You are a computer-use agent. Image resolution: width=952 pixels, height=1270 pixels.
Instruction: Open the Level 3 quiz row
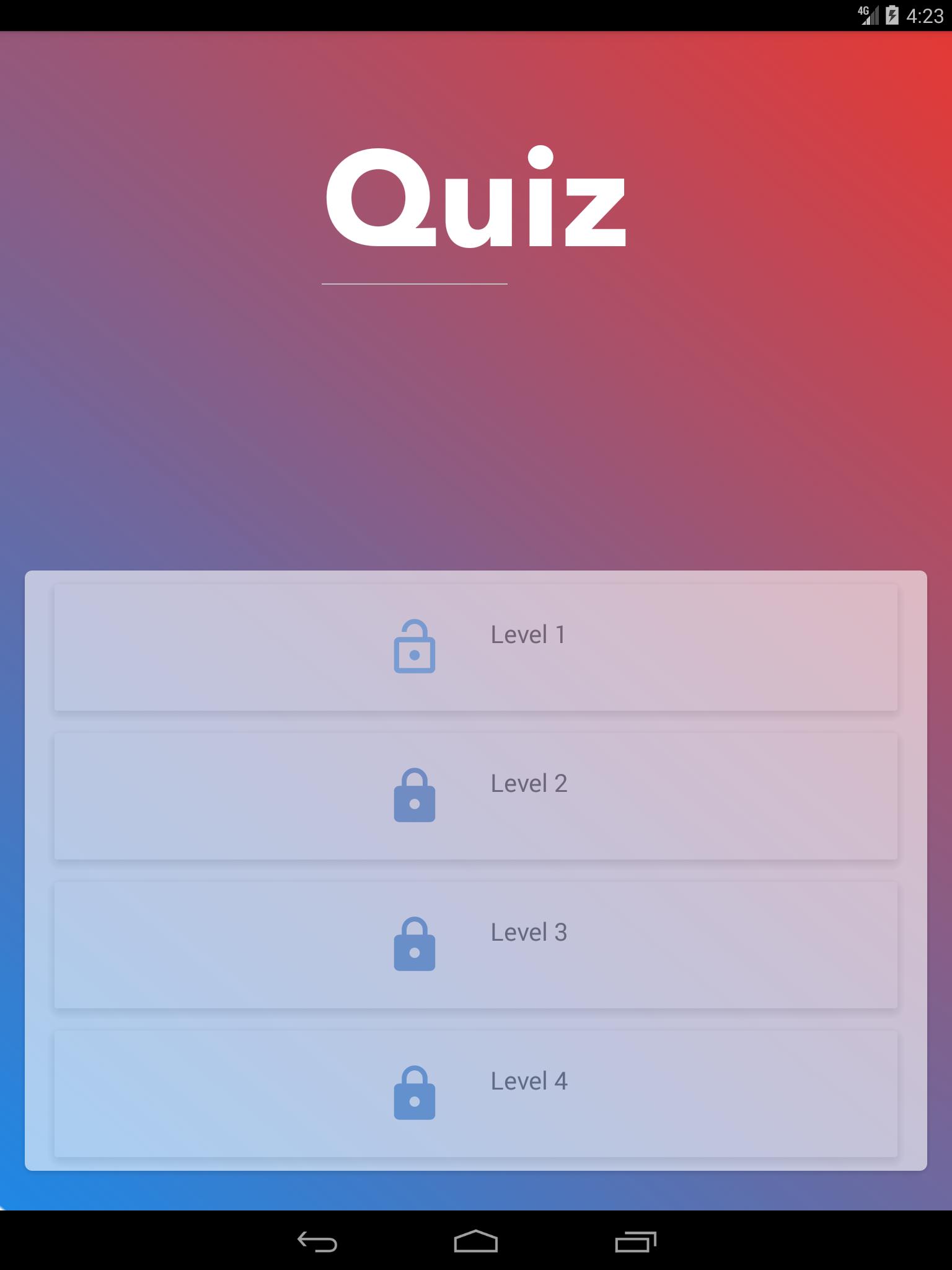coord(475,944)
